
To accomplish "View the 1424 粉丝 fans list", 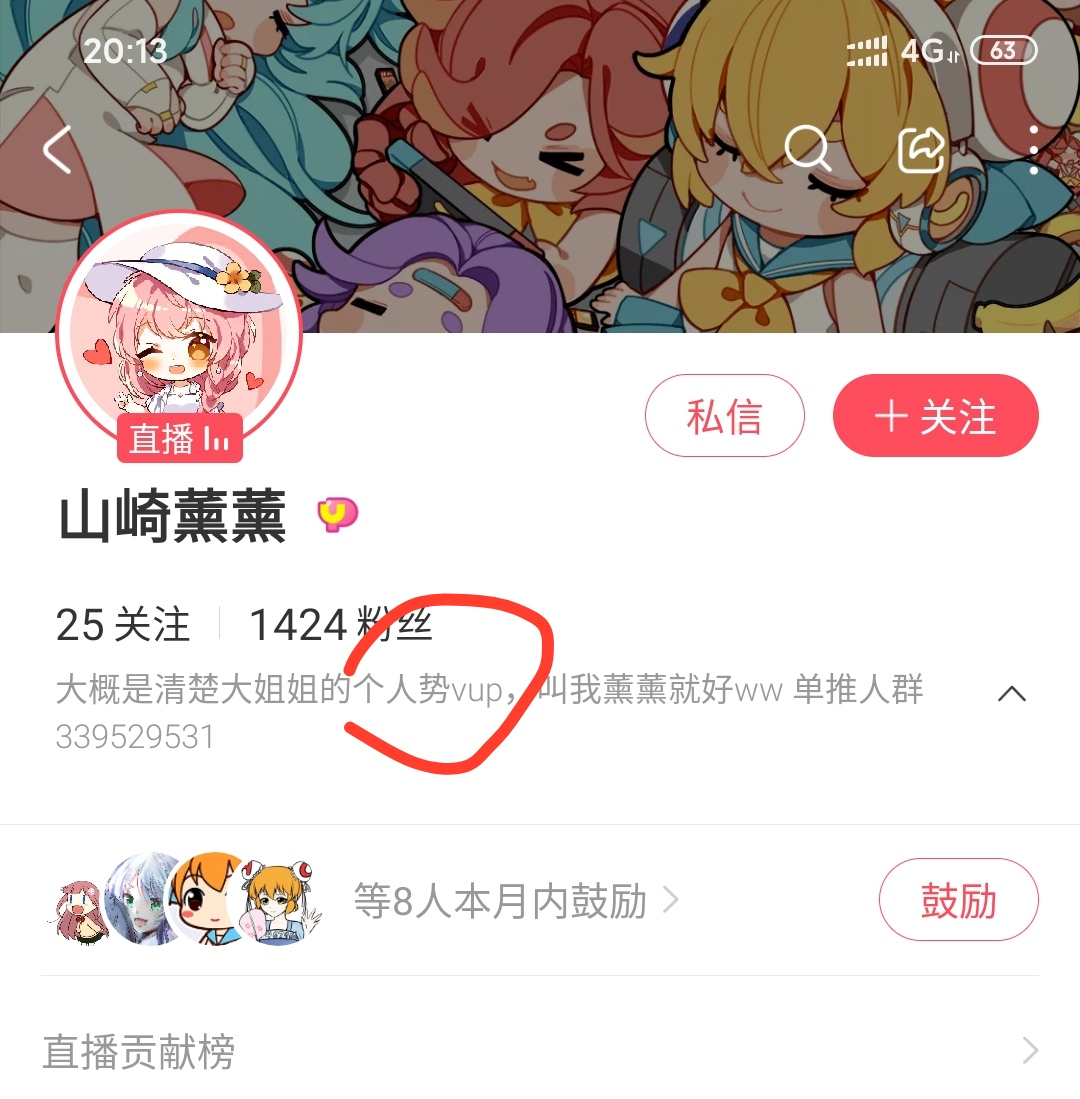I will click(340, 625).
